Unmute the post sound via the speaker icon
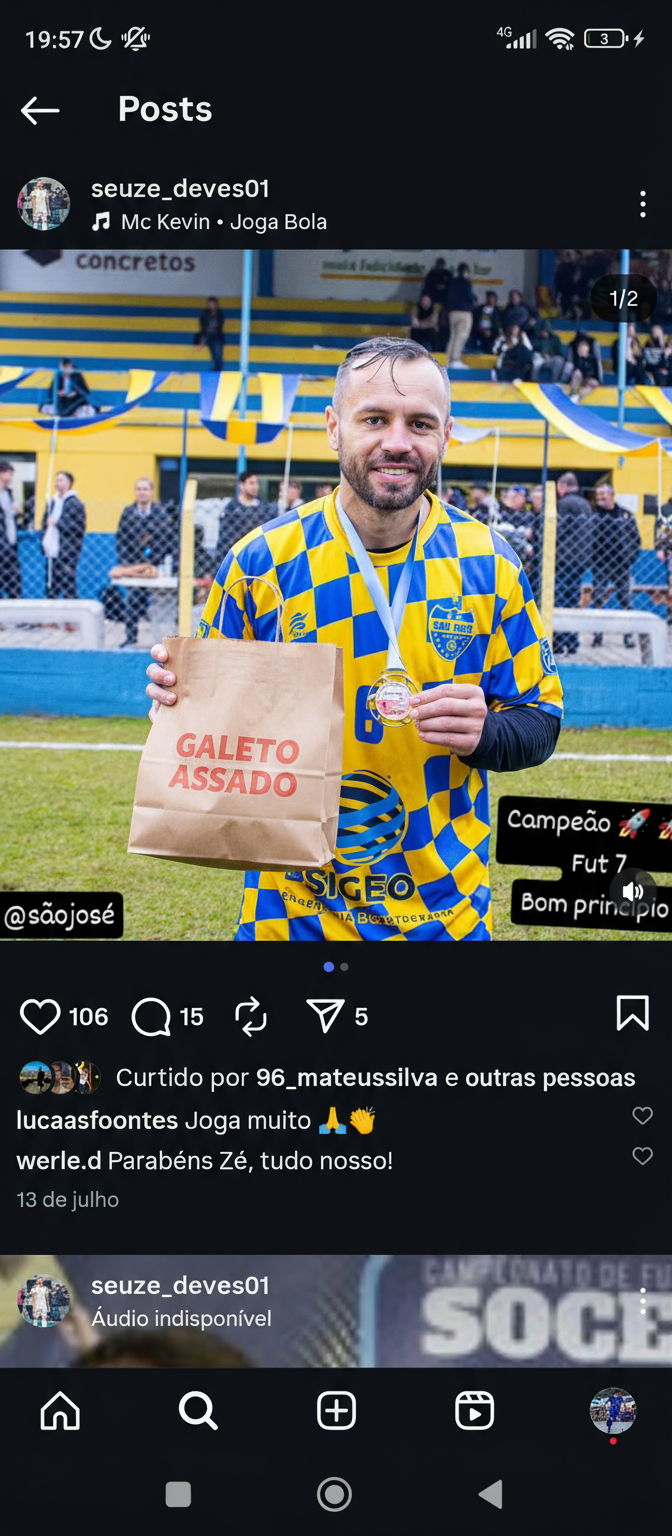Viewport: 672px width, 1536px height. (632, 891)
